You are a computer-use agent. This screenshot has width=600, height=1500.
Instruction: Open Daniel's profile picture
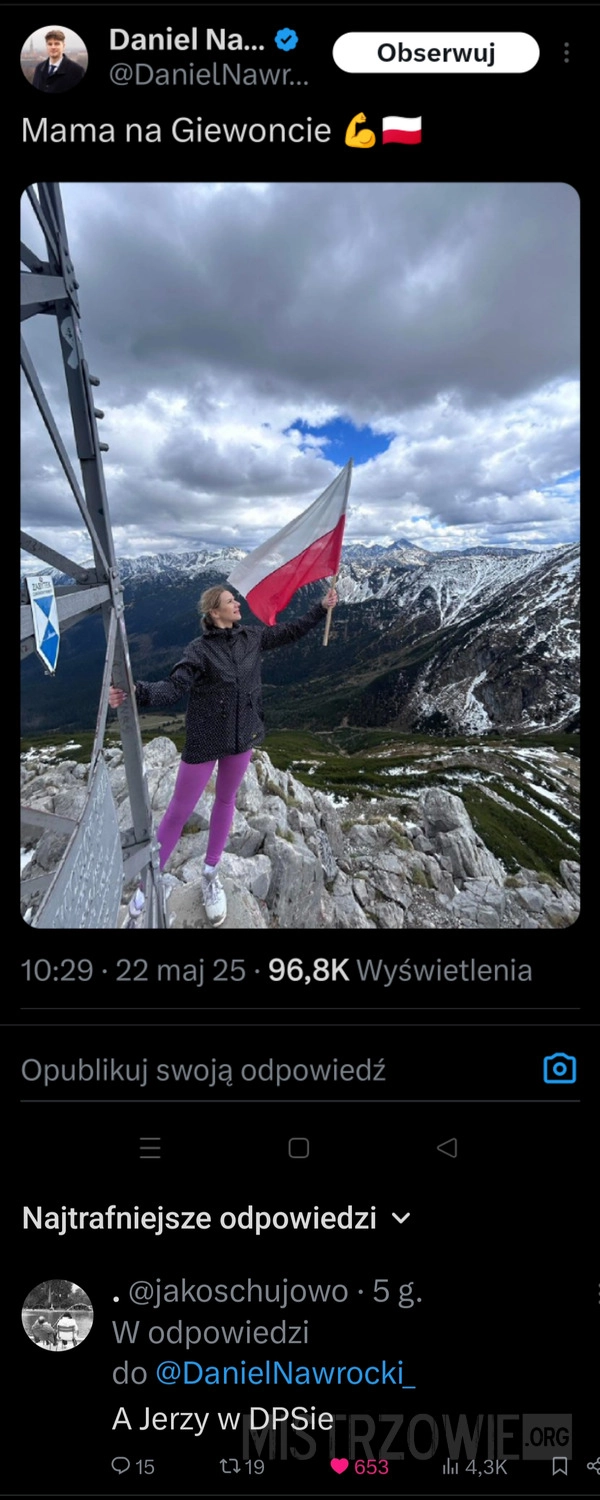tap(54, 58)
